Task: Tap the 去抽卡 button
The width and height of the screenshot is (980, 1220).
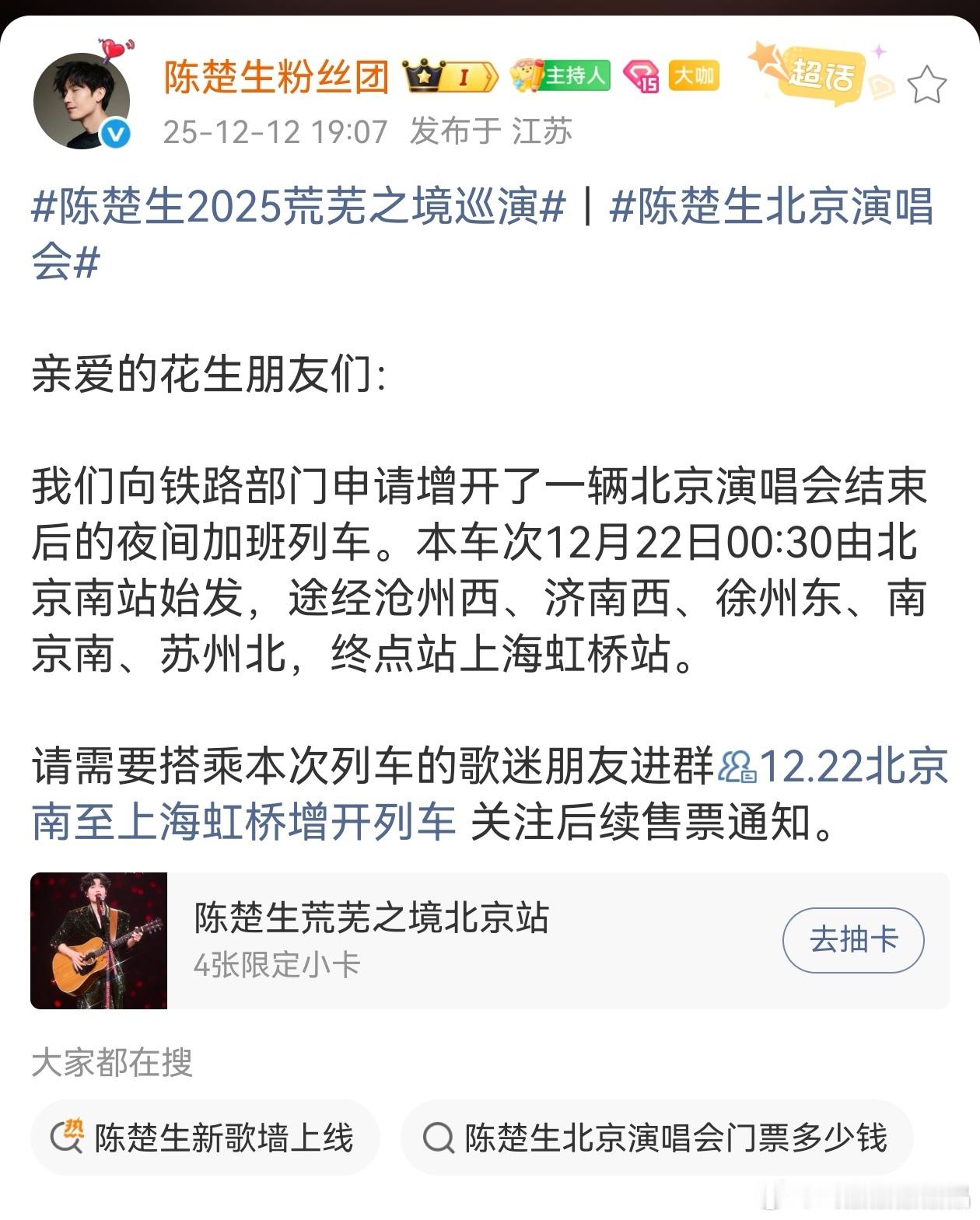Action: point(852,939)
